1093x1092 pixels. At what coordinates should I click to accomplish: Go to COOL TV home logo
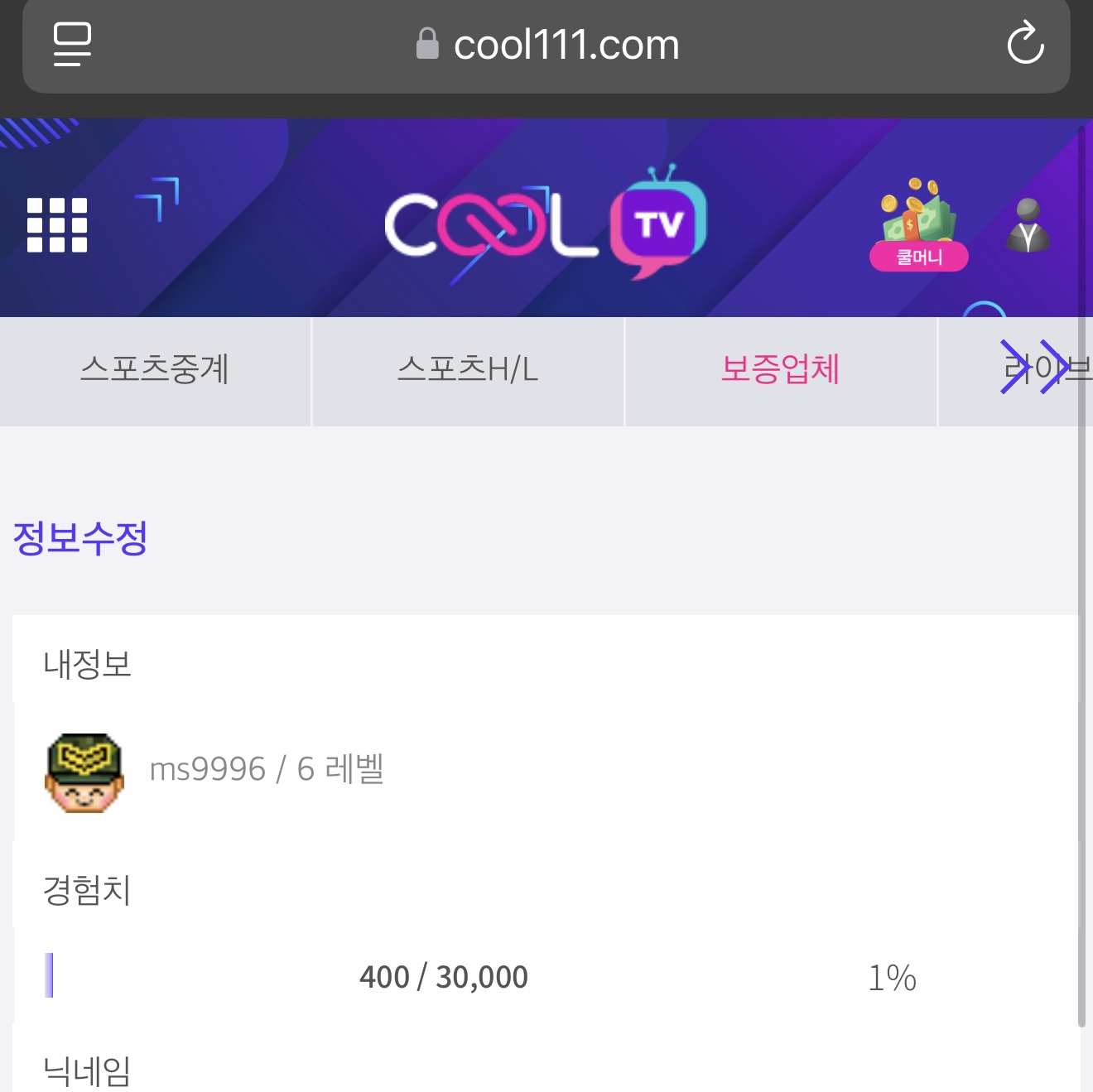tap(546, 224)
